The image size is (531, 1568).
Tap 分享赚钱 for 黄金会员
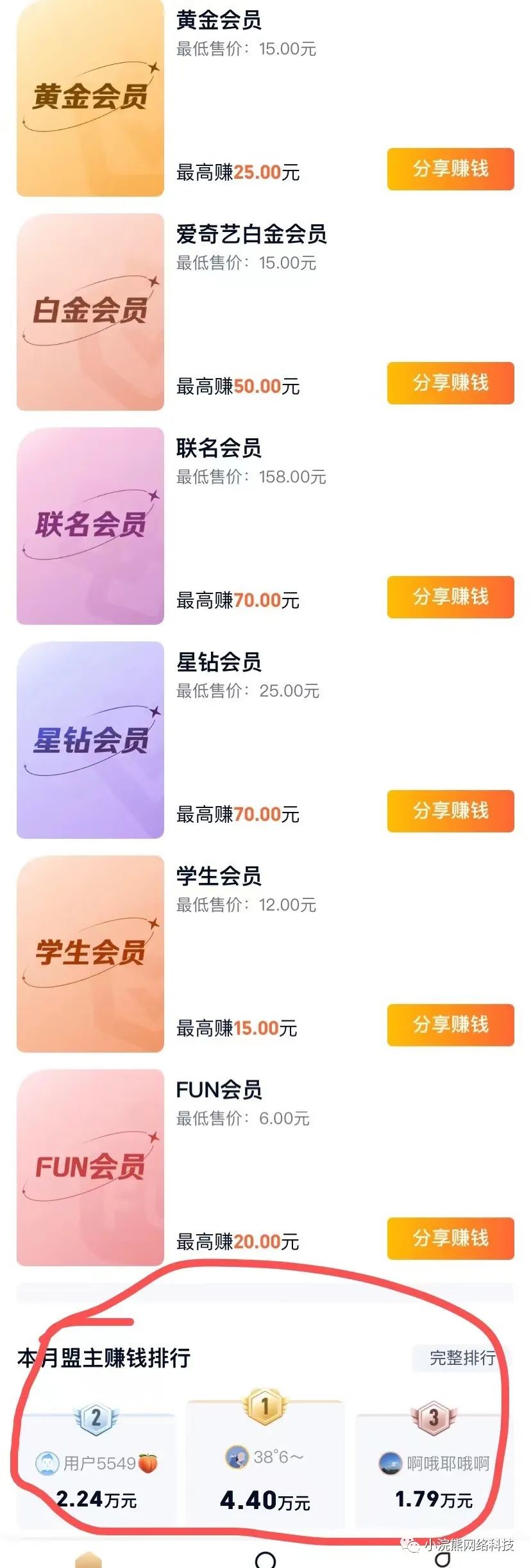coord(450,169)
